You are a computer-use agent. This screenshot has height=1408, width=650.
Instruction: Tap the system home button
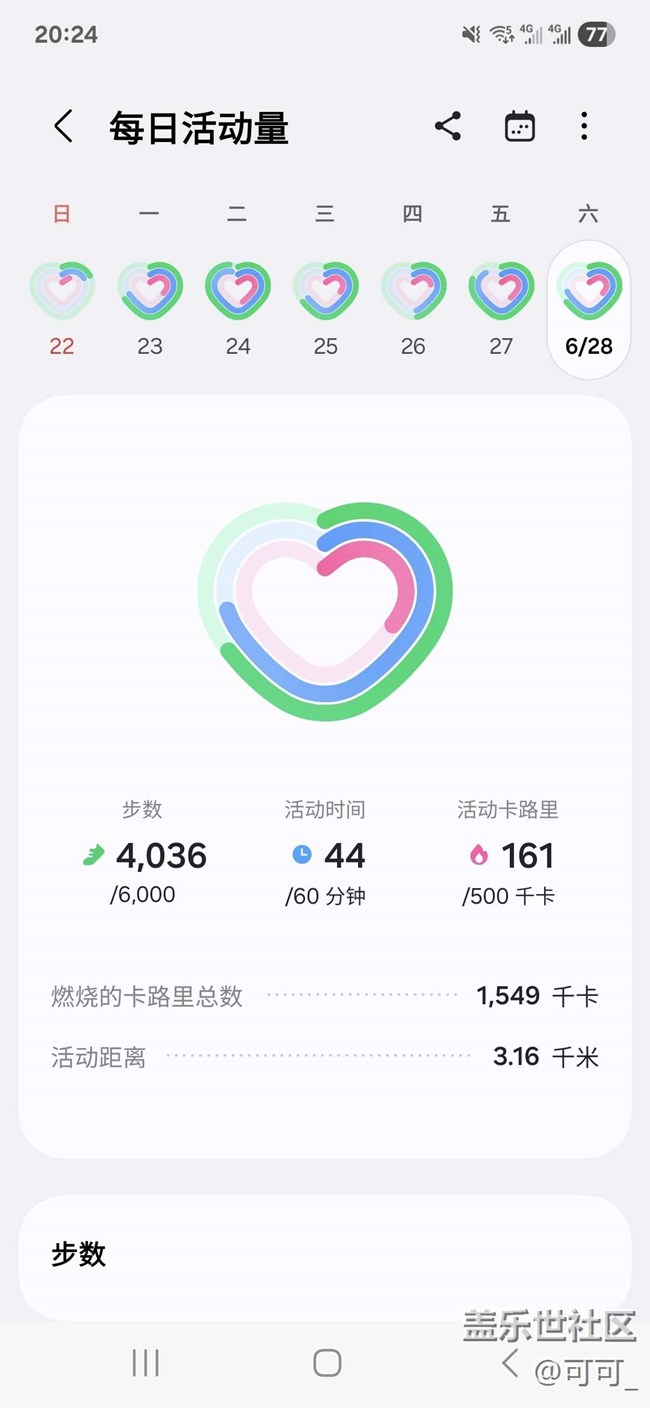point(327,1362)
